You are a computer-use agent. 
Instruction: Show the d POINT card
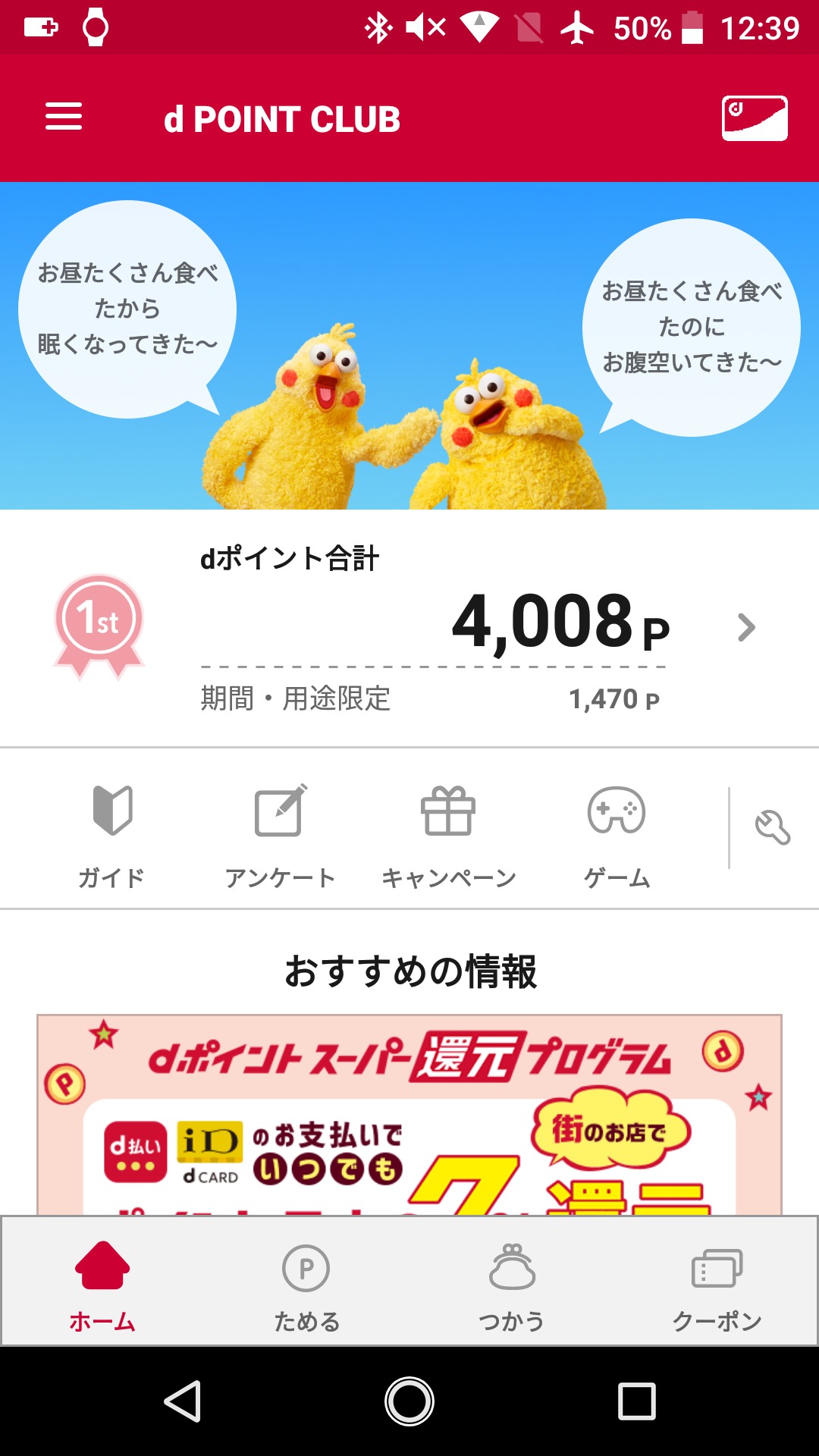[754, 118]
